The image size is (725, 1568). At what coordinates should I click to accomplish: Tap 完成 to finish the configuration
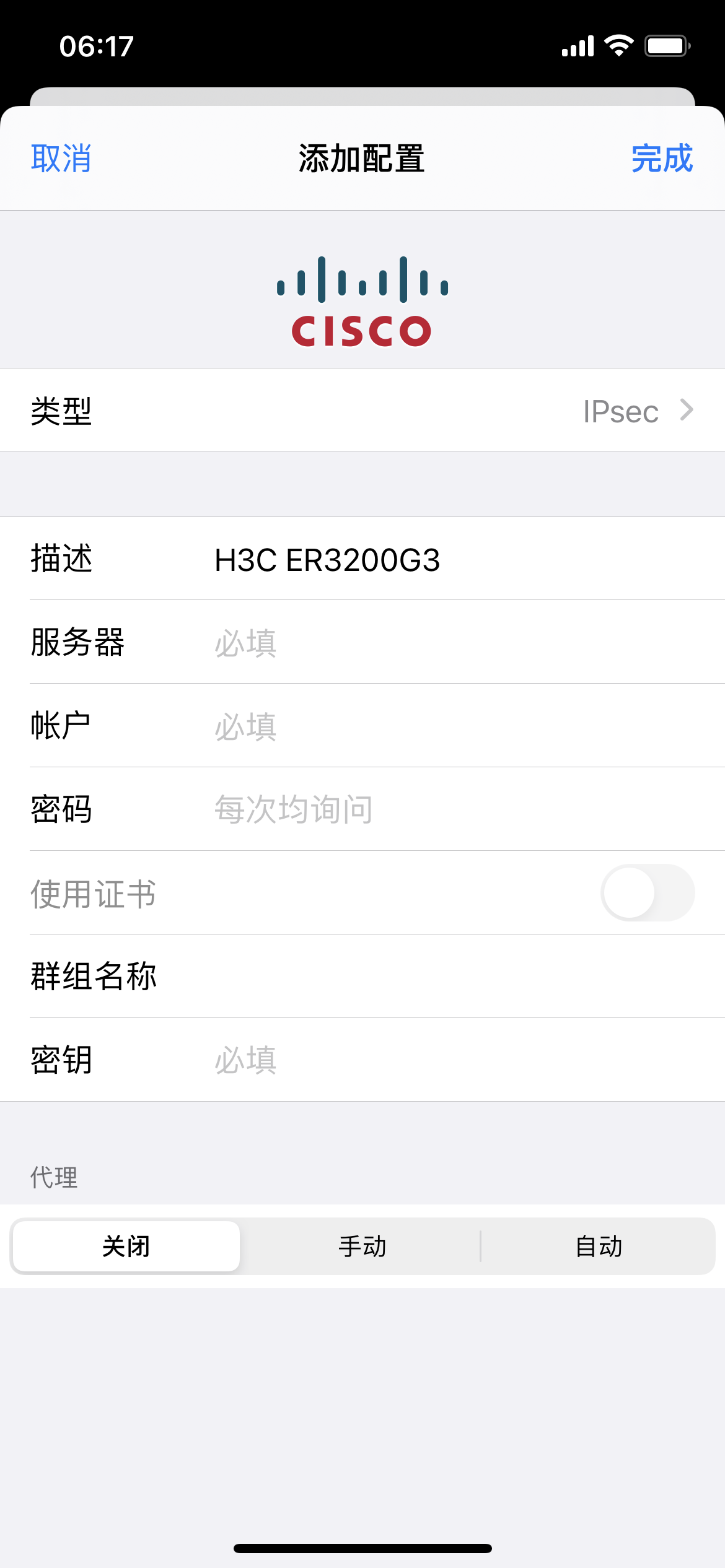point(661,159)
